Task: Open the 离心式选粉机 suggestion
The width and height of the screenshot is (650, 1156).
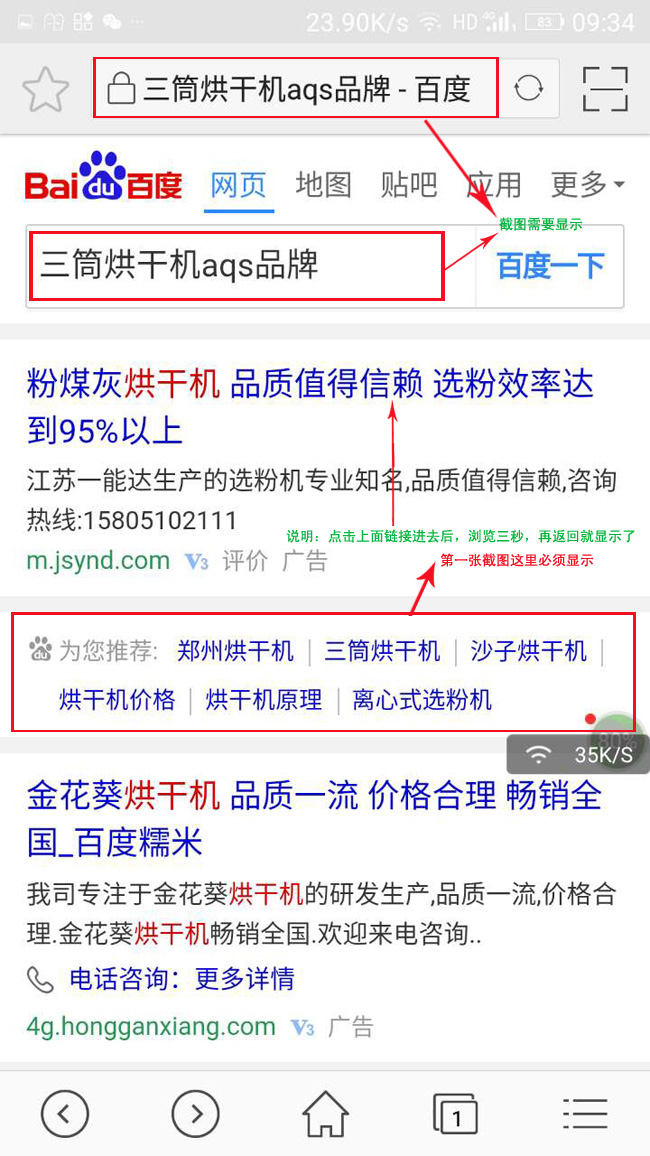Action: tap(422, 699)
